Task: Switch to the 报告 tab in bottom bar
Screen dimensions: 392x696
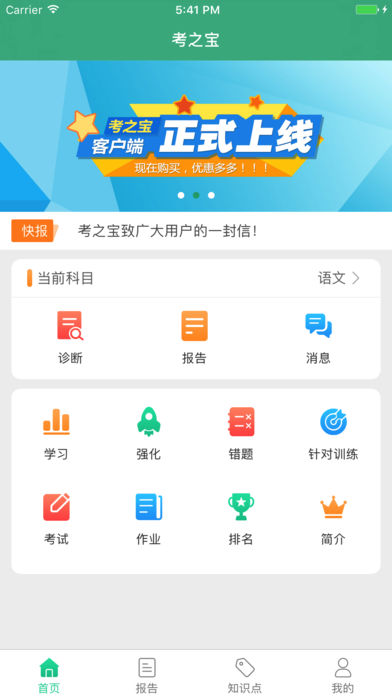Action: (x=147, y=675)
